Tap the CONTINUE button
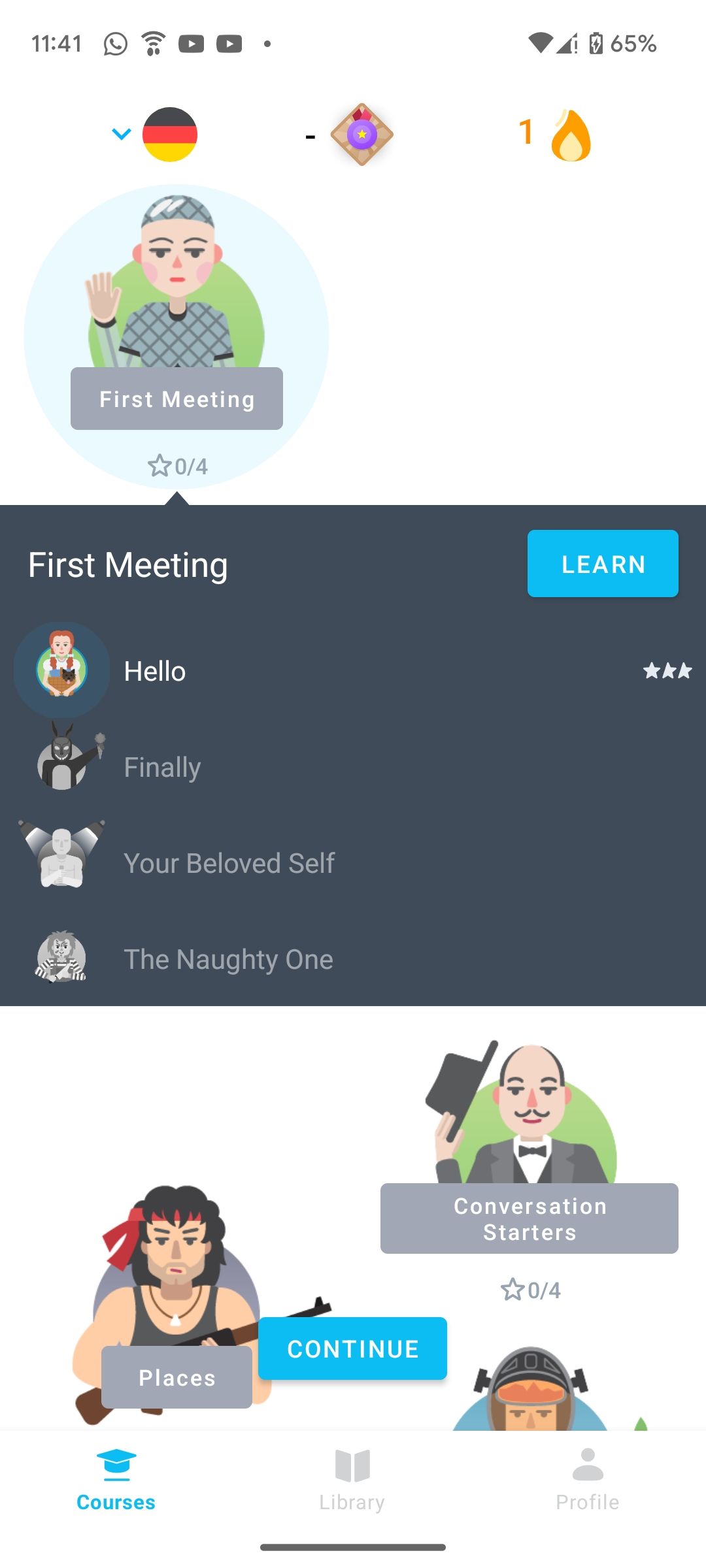This screenshot has height=1568, width=706. pyautogui.click(x=352, y=1348)
